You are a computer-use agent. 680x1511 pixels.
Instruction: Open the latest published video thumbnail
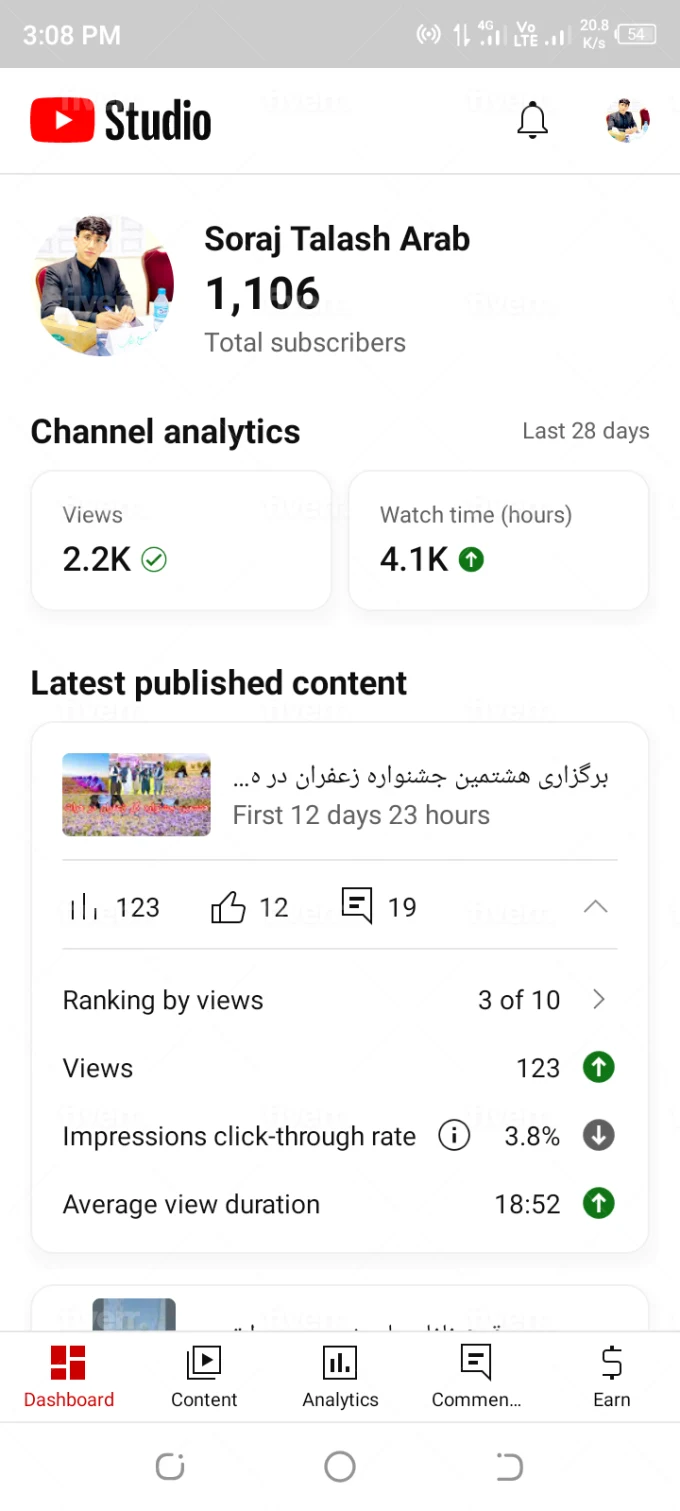[x=136, y=794]
